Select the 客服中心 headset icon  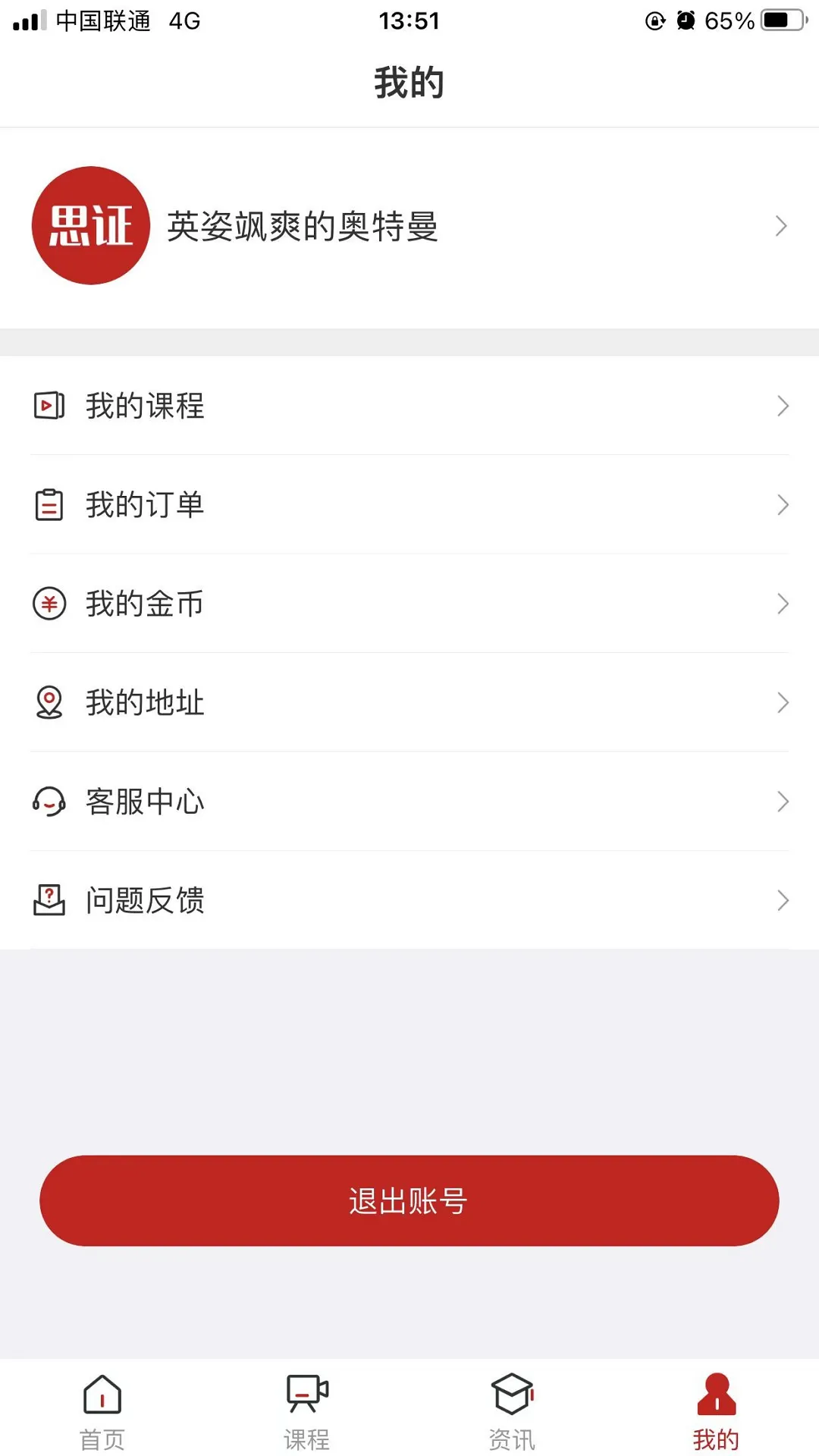[49, 802]
